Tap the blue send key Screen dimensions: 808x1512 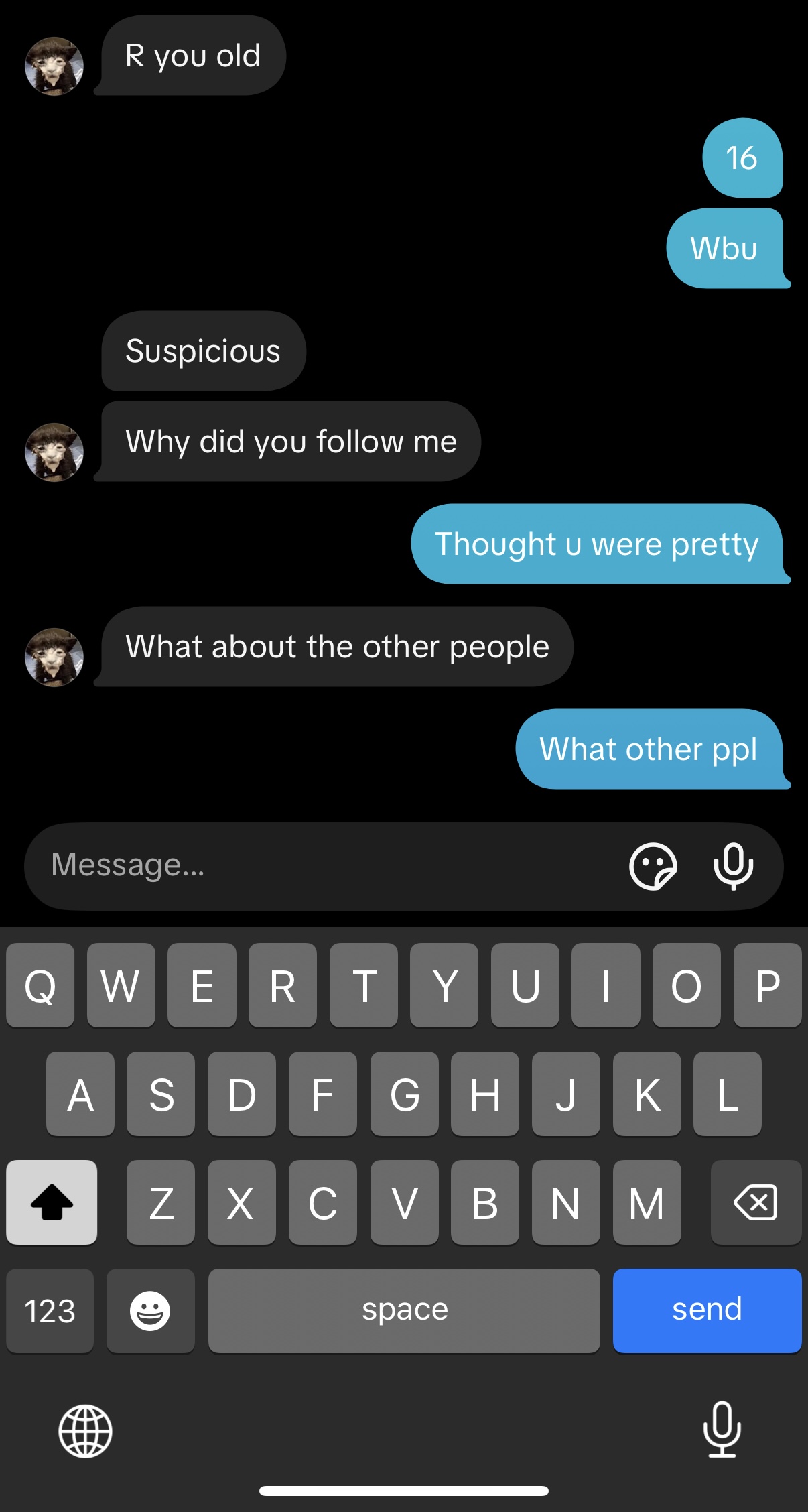pos(707,1310)
